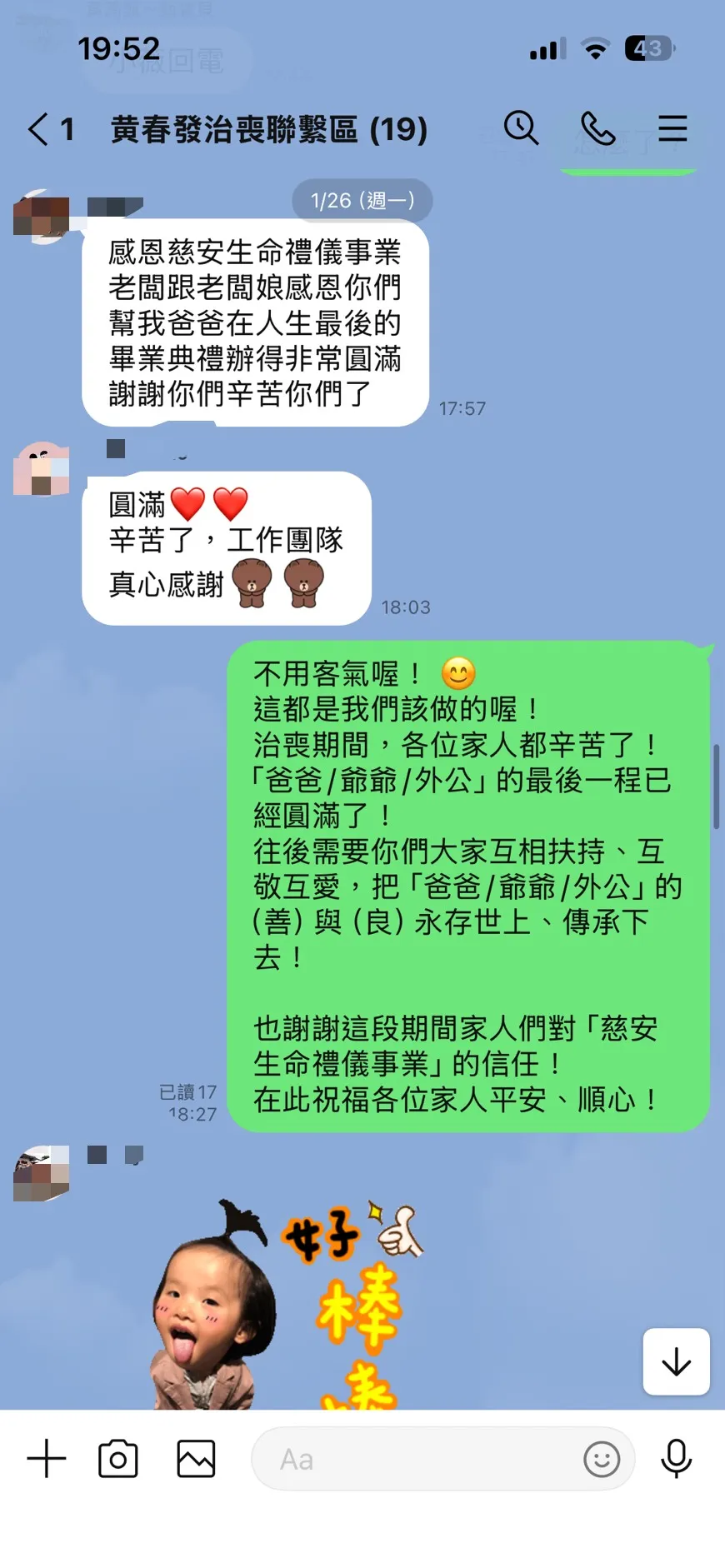725x1568 pixels.
Task: Start a group voice call
Action: (597, 129)
